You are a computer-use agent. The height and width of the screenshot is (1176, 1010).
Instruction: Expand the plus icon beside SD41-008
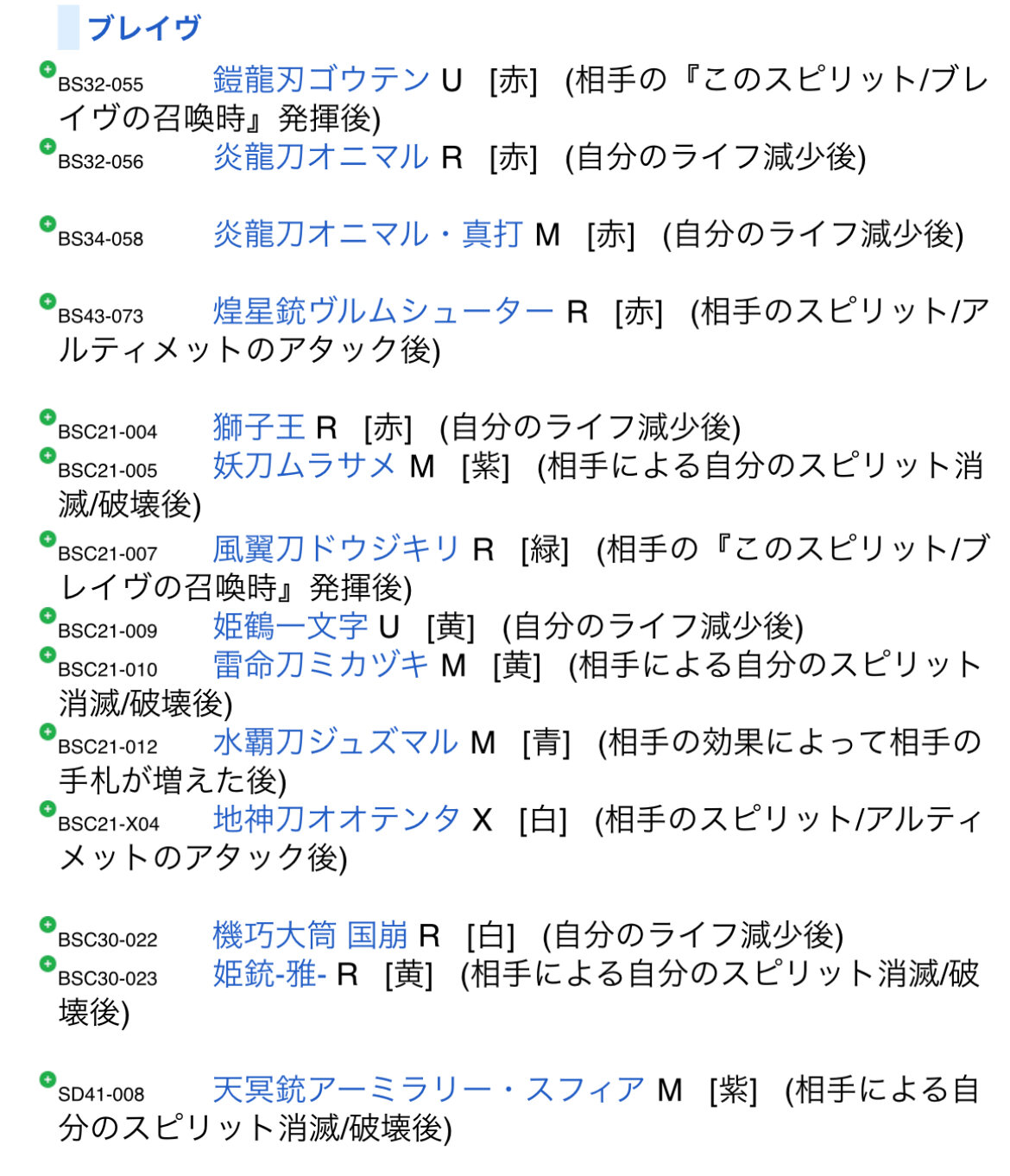coord(47,1079)
